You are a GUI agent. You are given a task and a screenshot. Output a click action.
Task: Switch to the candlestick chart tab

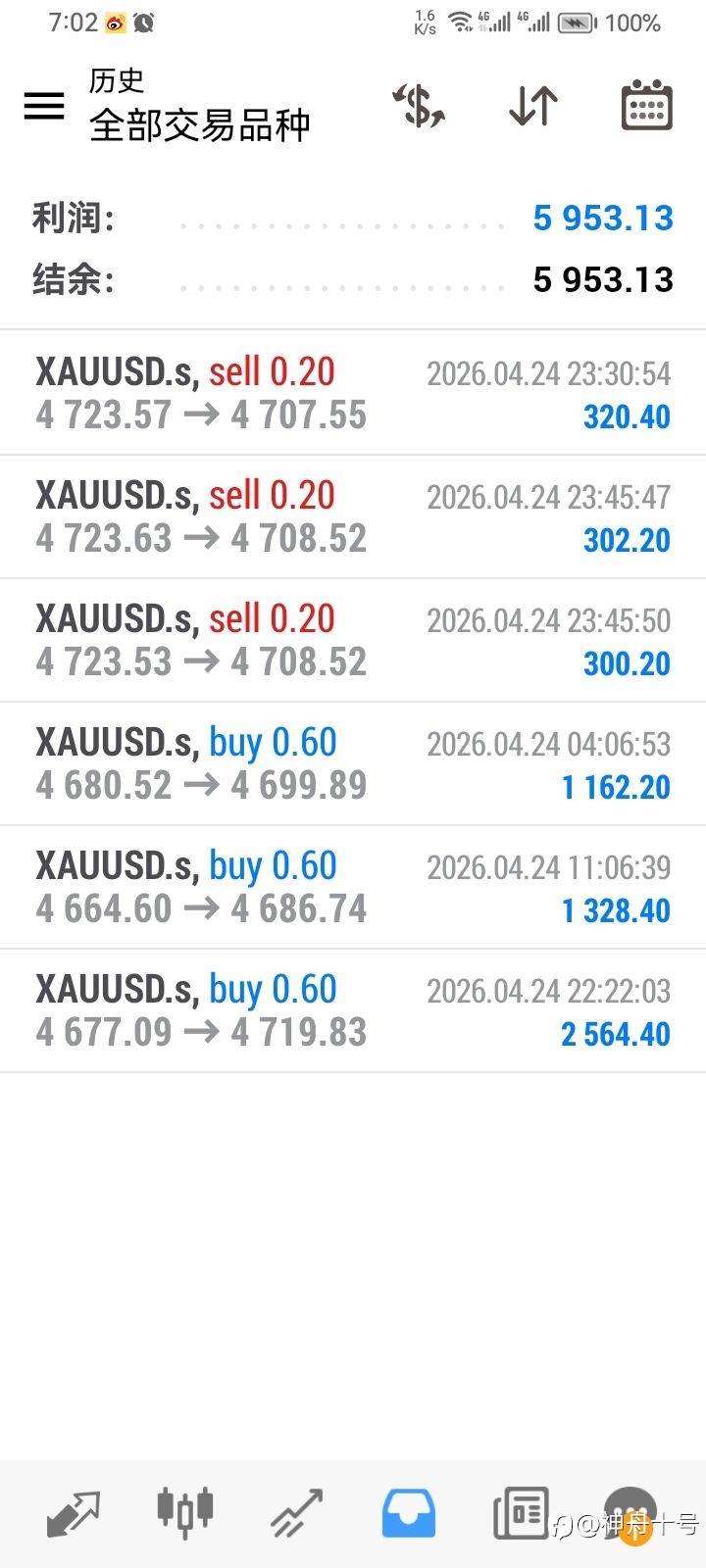click(185, 1510)
